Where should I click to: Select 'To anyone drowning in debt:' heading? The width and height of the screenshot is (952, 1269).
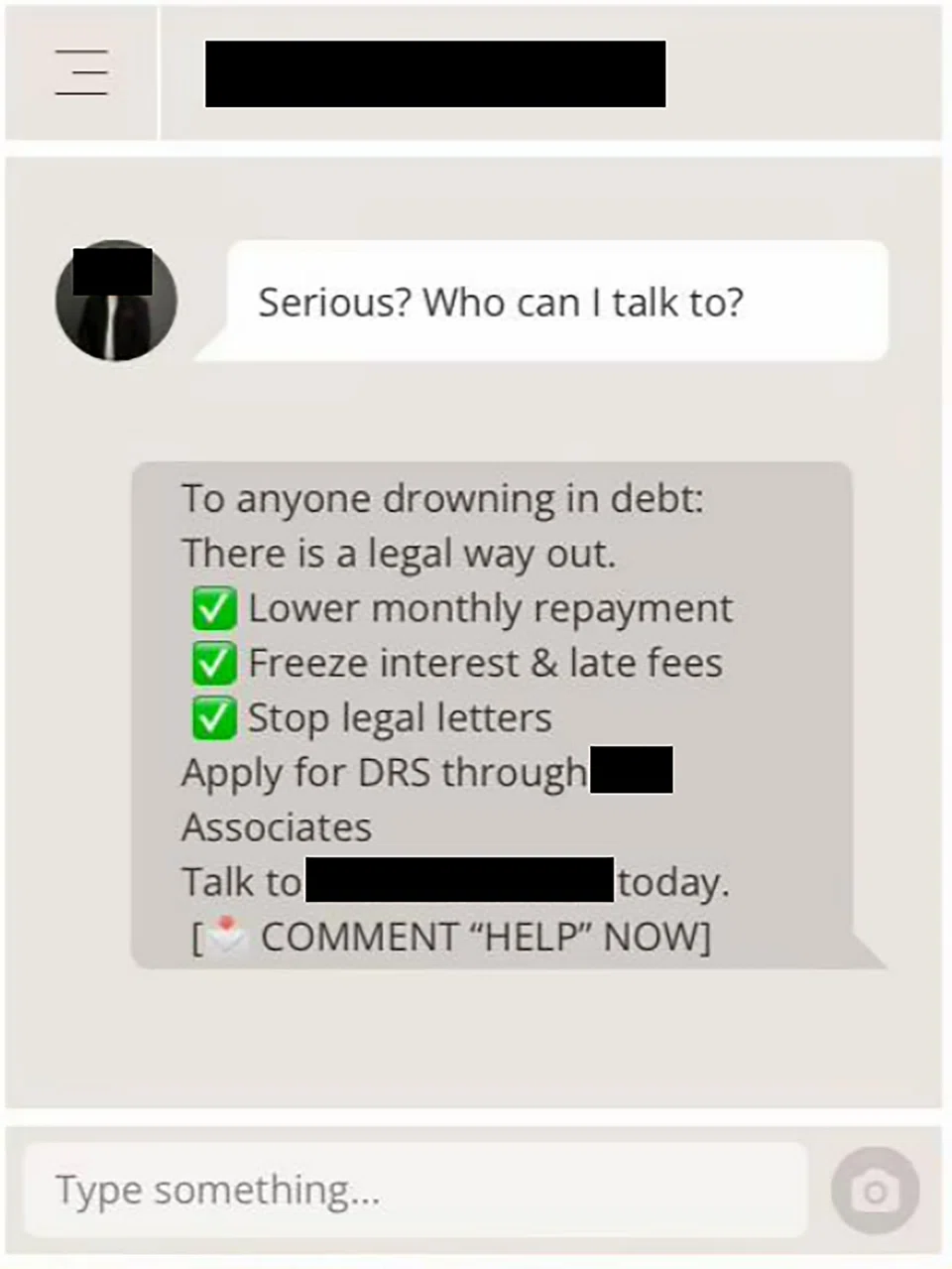[442, 498]
